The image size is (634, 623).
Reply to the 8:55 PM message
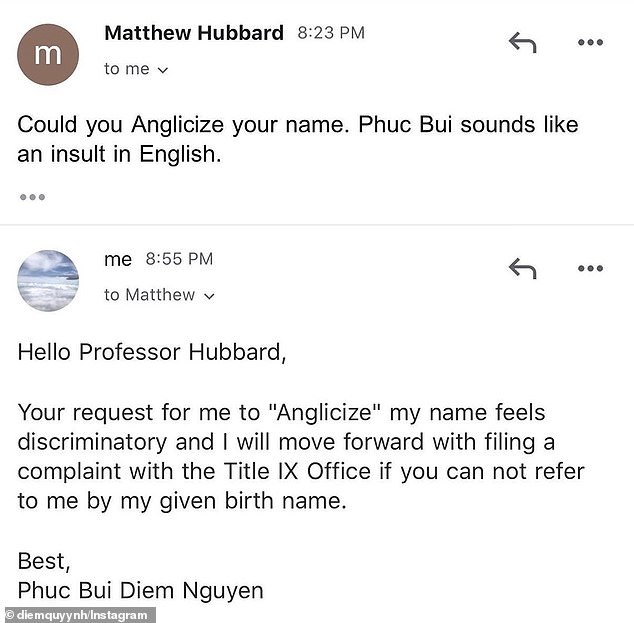point(522,268)
